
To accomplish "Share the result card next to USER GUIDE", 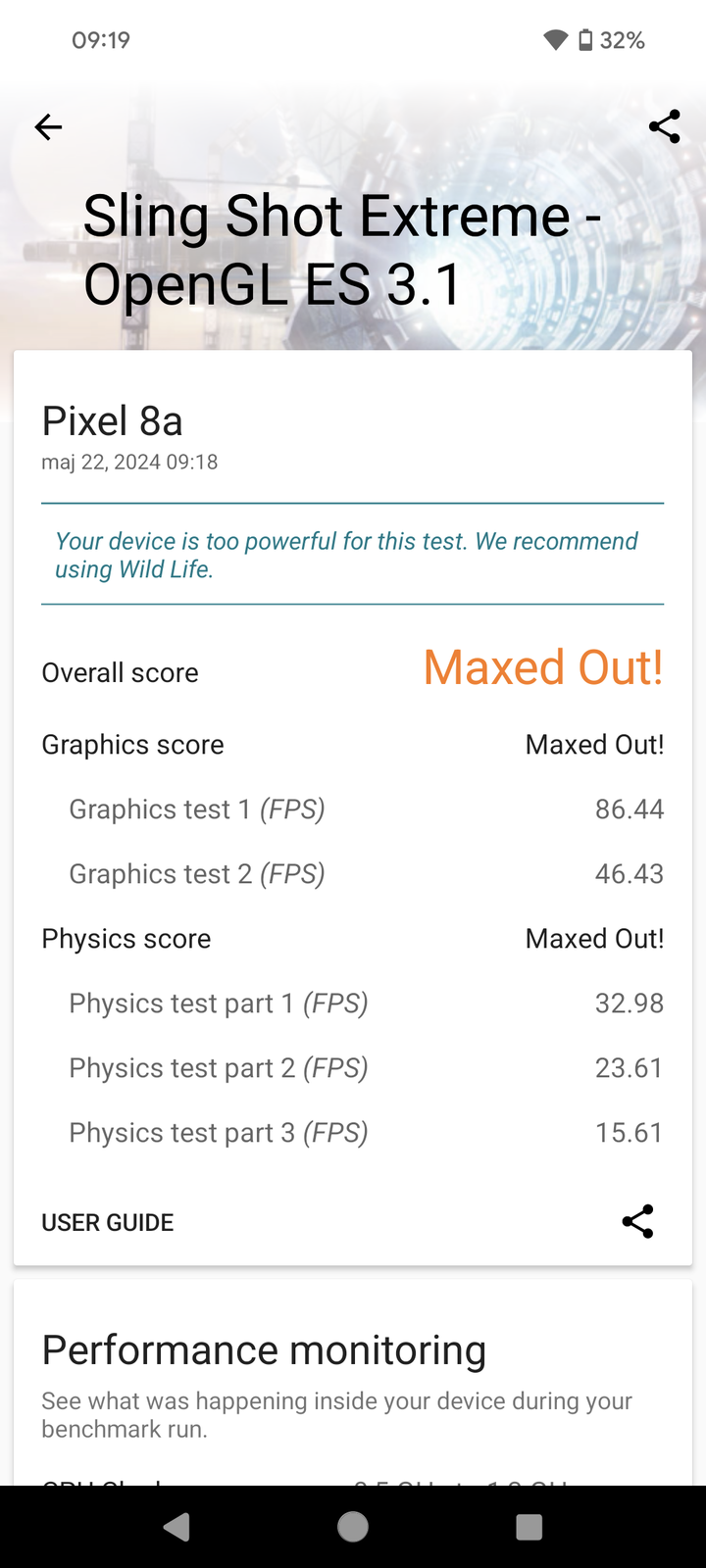I will click(x=637, y=1221).
